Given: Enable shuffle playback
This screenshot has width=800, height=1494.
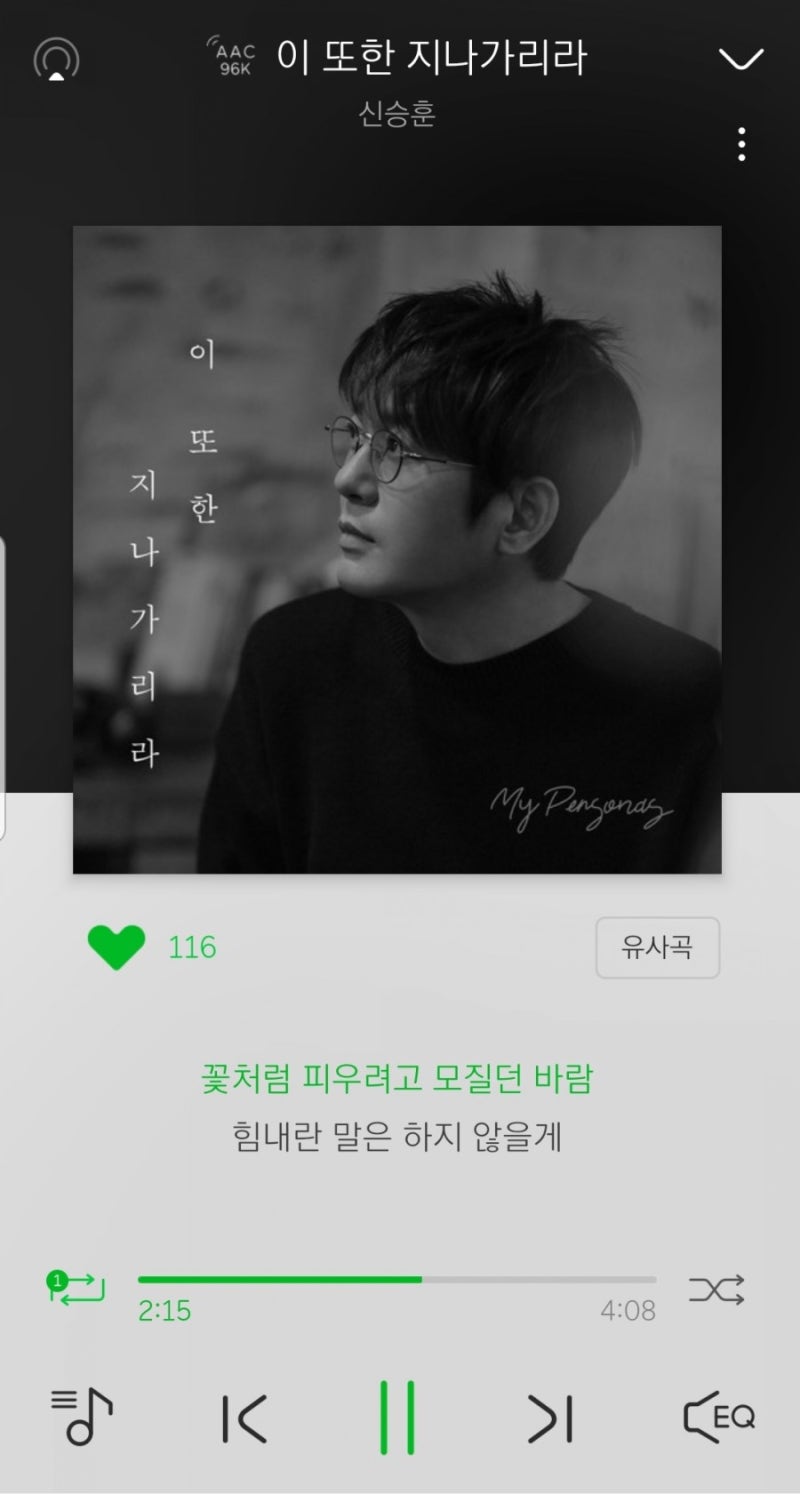Looking at the screenshot, I should click(x=717, y=1290).
